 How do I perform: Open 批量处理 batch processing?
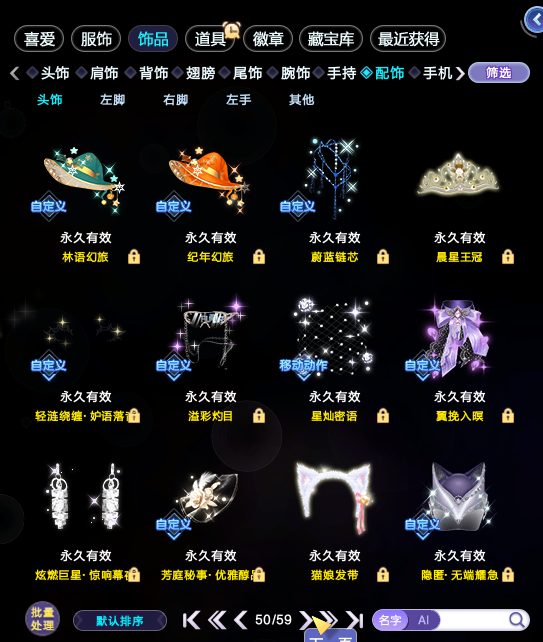point(43,619)
